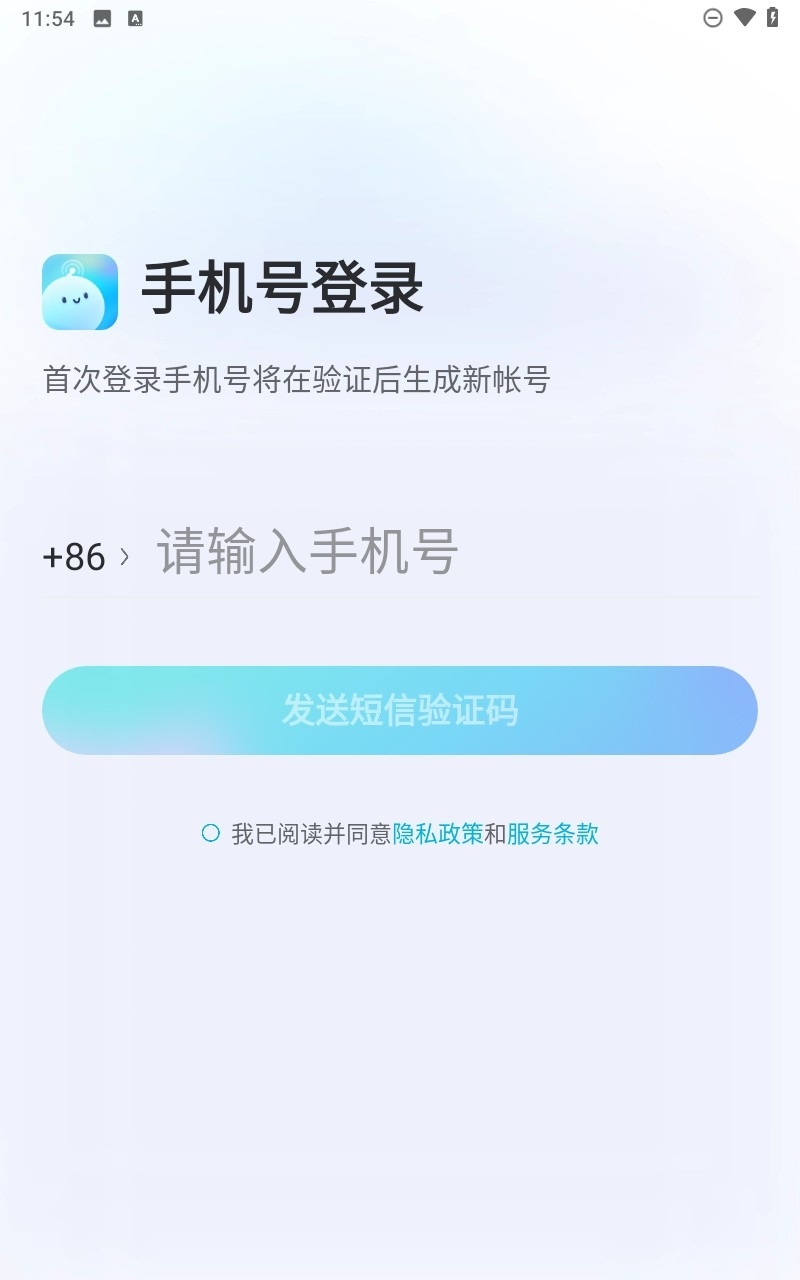Viewport: 800px width, 1280px height.
Task: Tap the status bar at the top
Action: tap(400, 17)
